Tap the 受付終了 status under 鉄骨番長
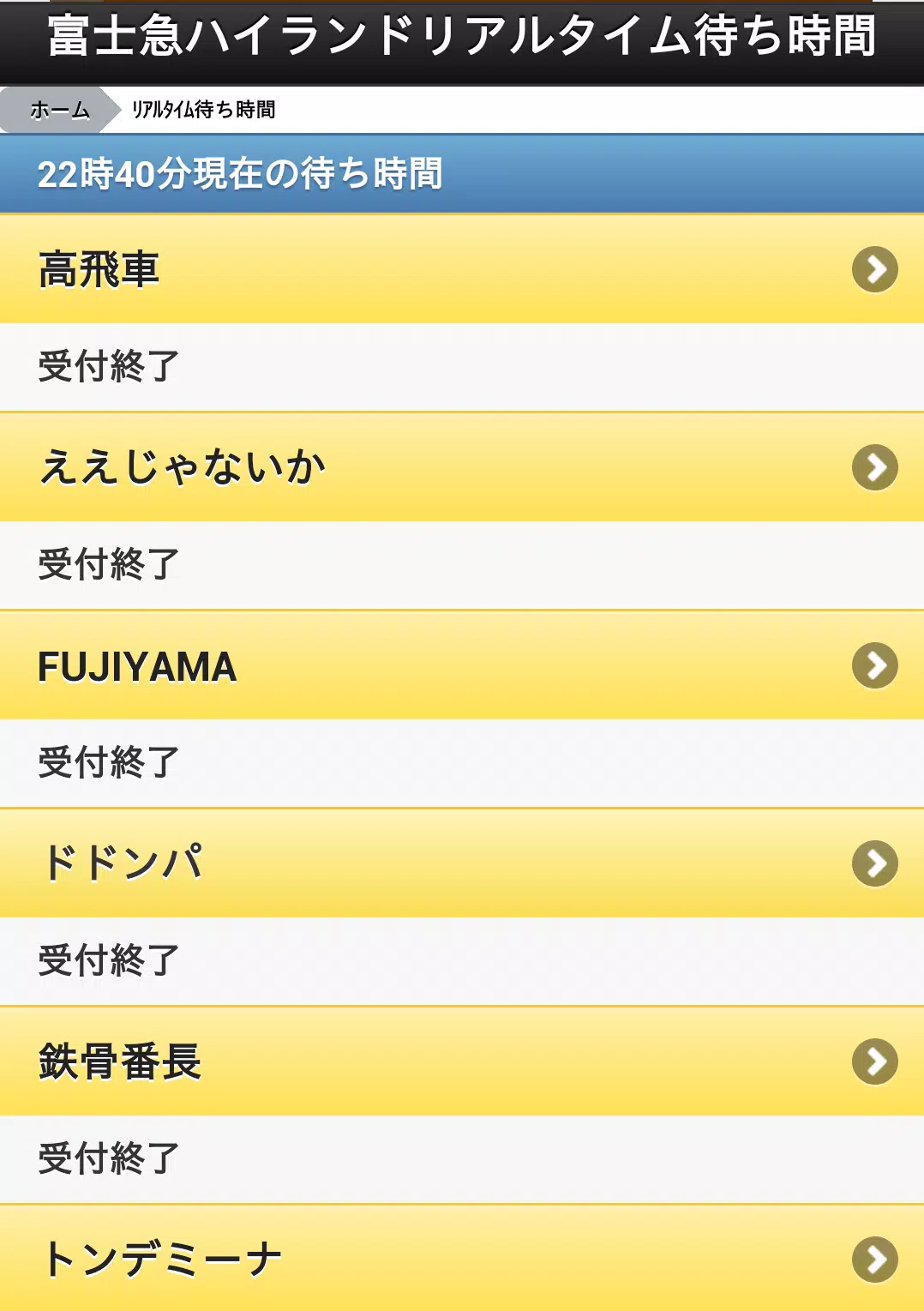 (x=107, y=1158)
